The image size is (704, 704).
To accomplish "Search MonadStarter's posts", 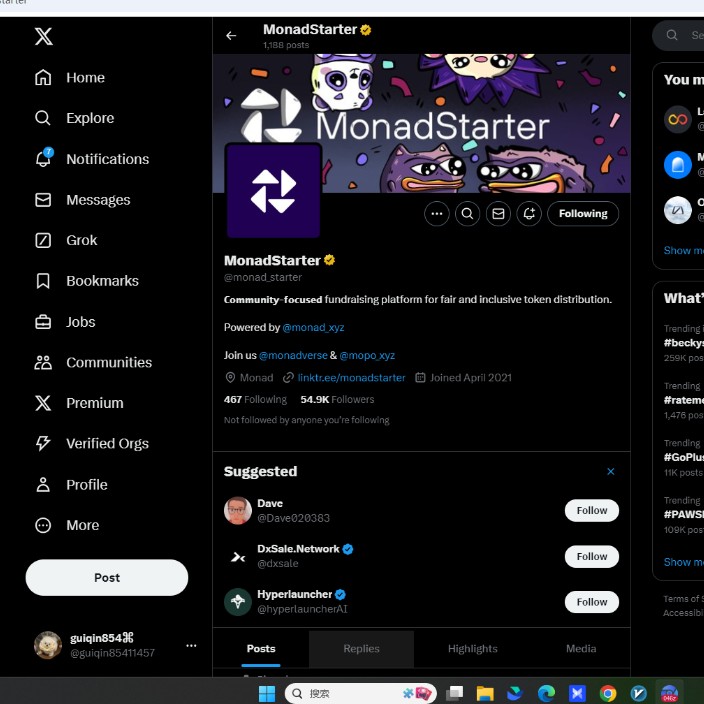I will pyautogui.click(x=467, y=214).
